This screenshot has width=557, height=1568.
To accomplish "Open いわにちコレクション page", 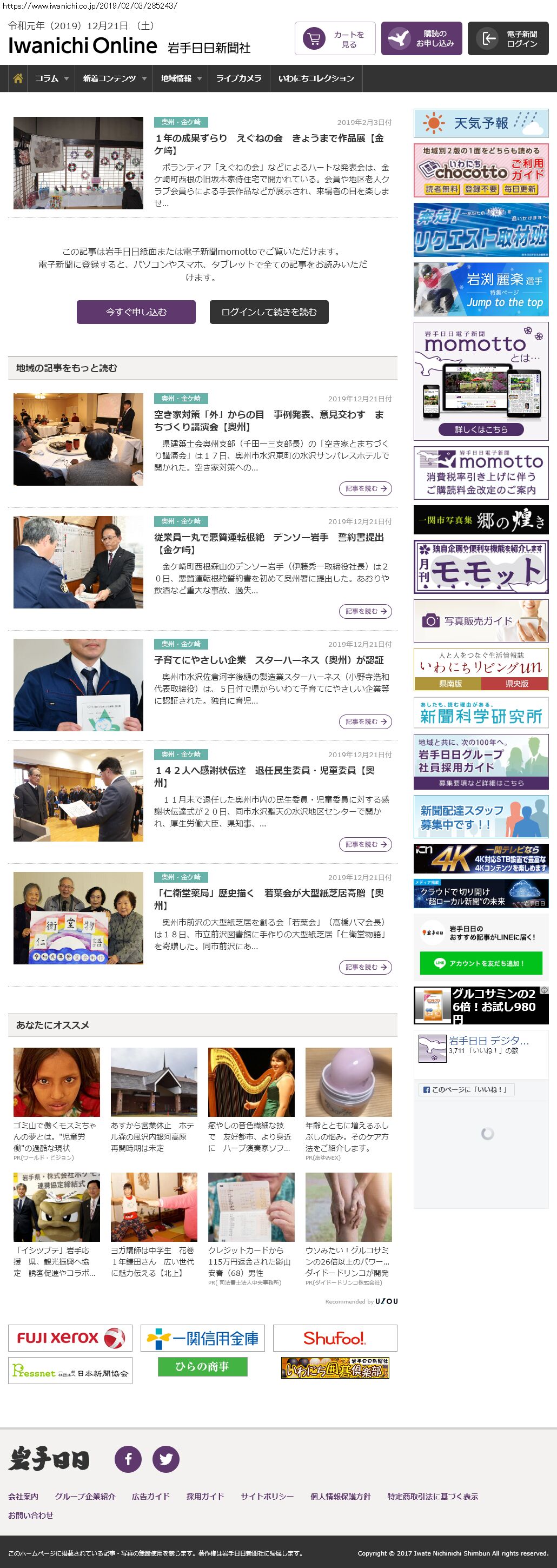I will tap(316, 78).
